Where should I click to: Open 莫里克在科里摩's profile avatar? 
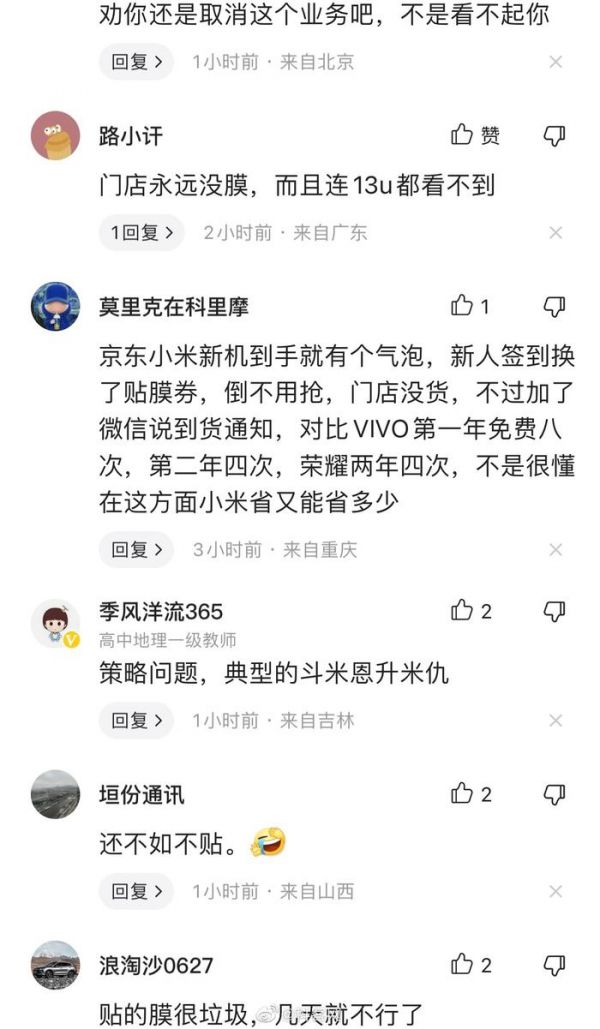tap(55, 306)
